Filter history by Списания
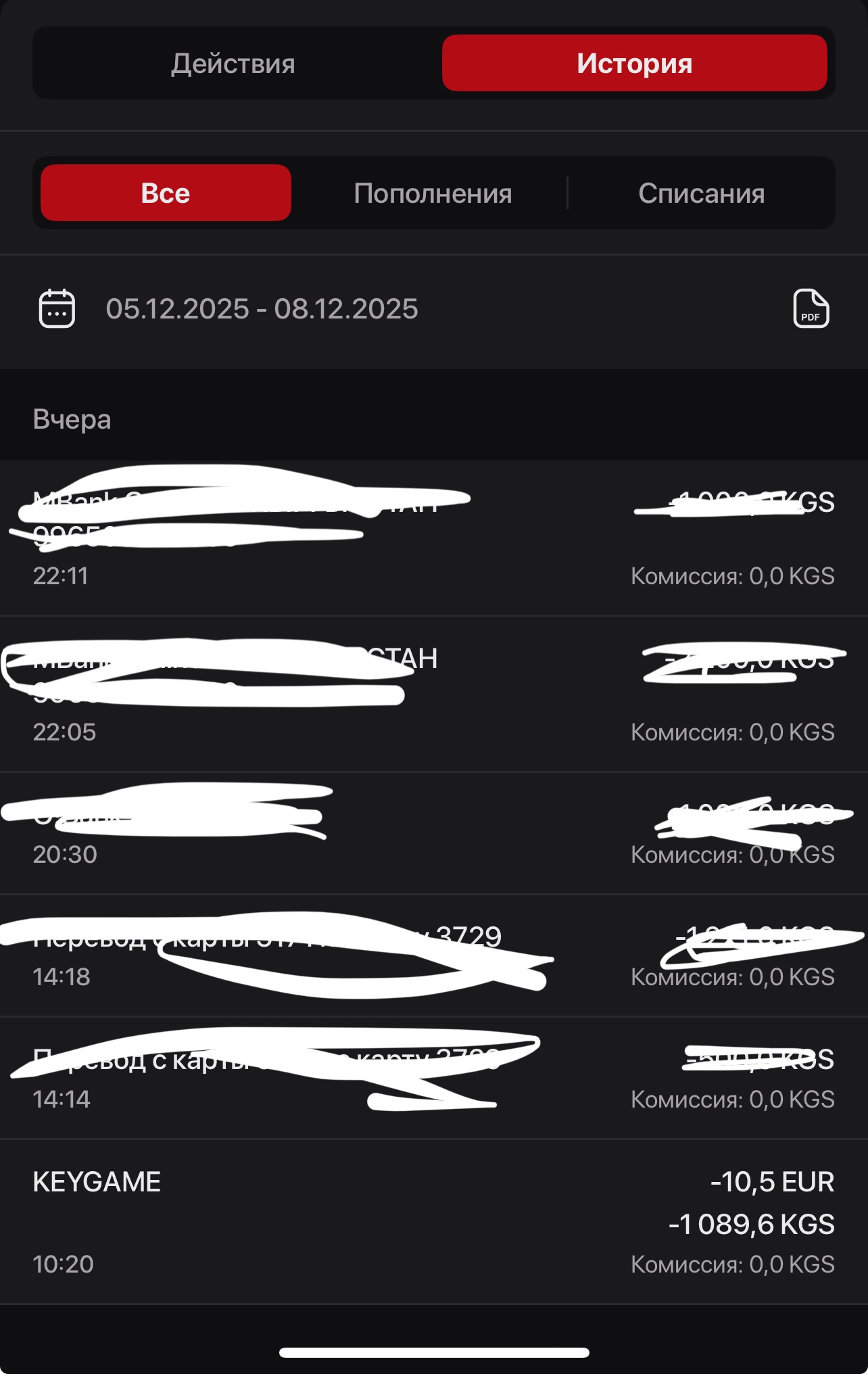The image size is (868, 1374). coord(701,193)
